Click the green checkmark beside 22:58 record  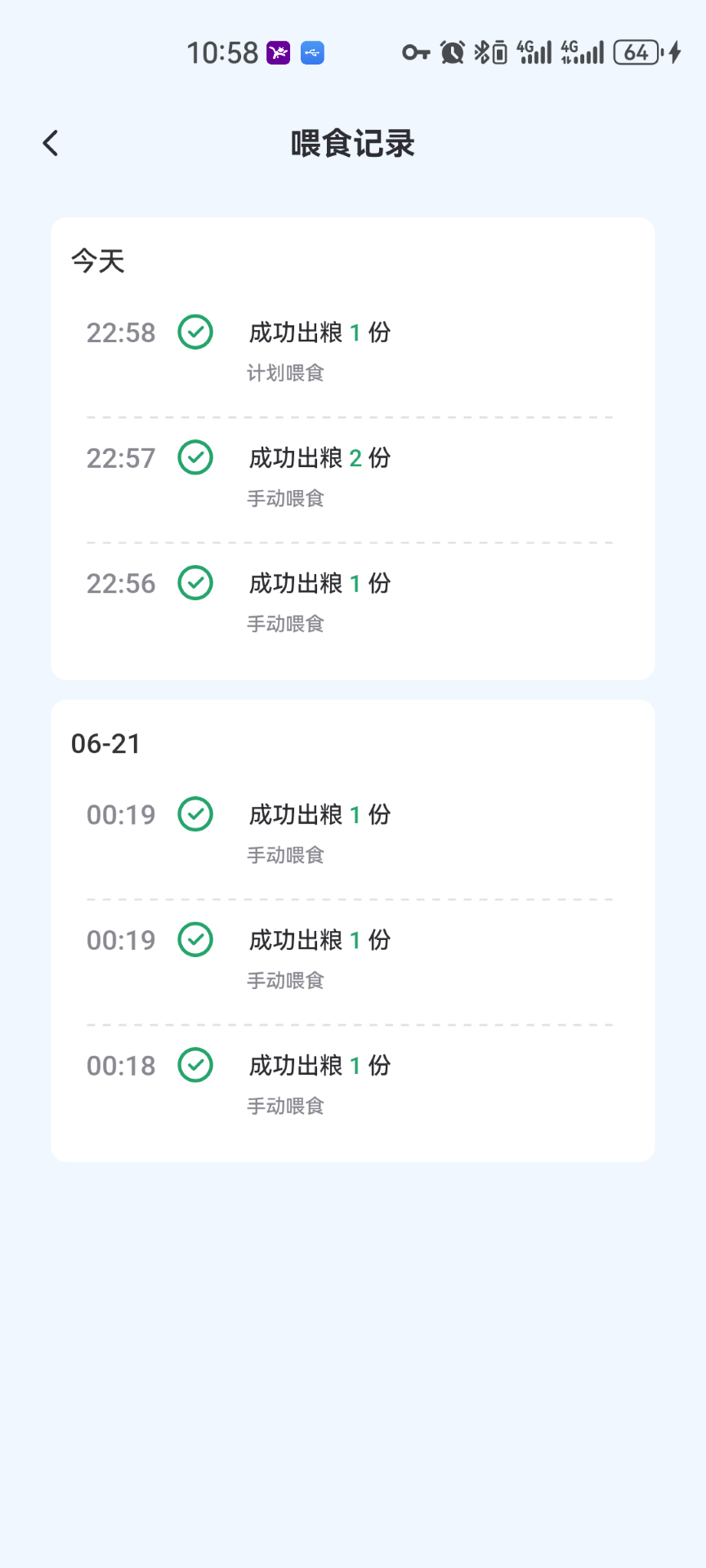pyautogui.click(x=194, y=332)
